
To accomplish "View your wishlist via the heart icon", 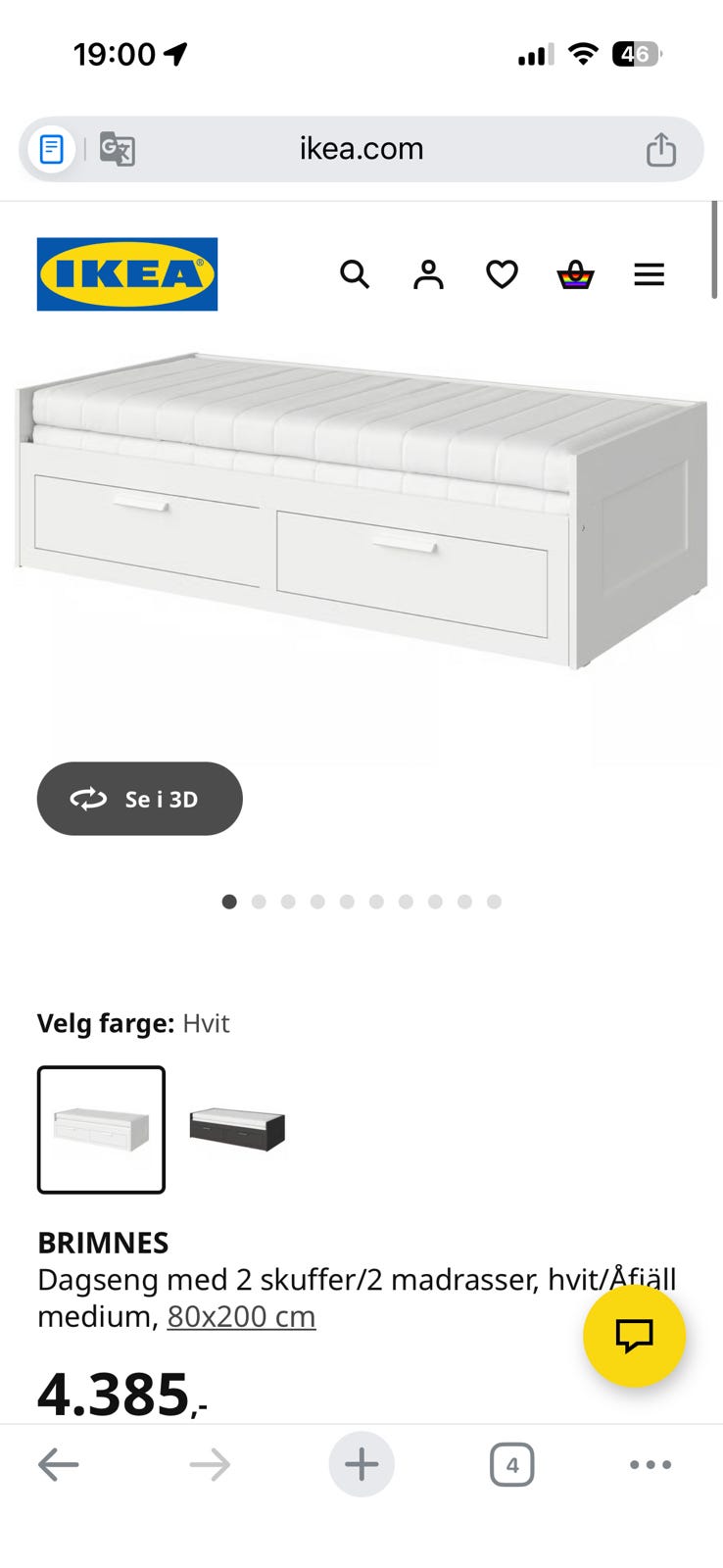I will (502, 274).
